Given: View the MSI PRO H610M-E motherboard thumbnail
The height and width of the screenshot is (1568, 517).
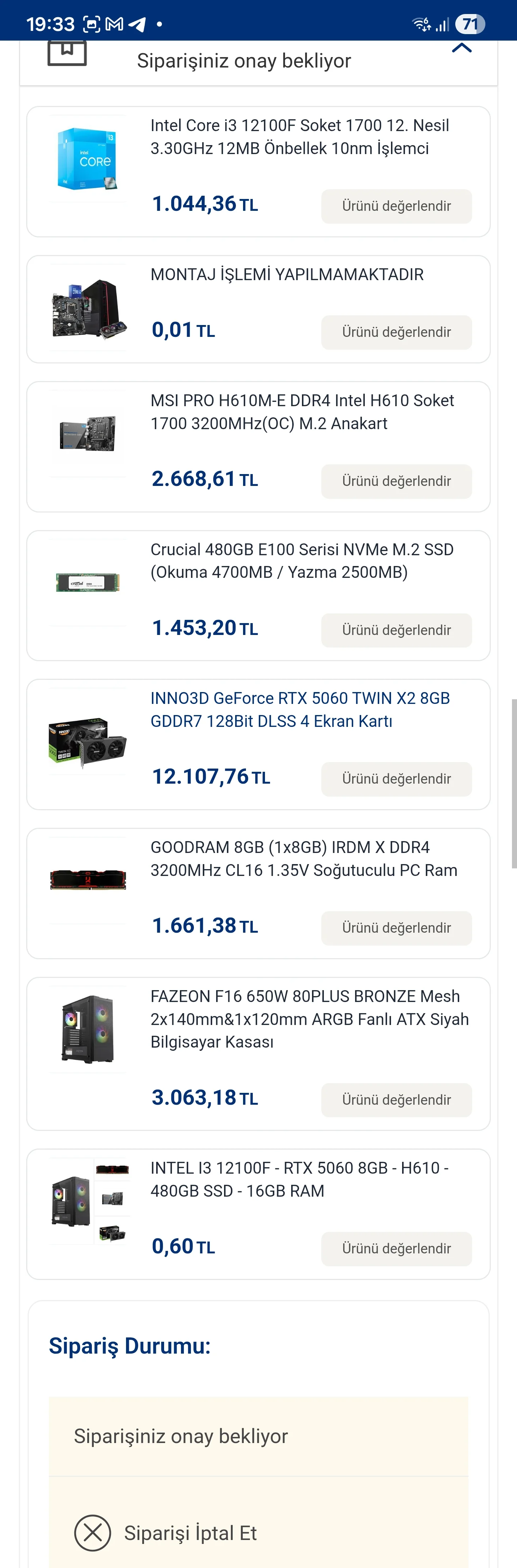Looking at the screenshot, I should click(x=88, y=433).
